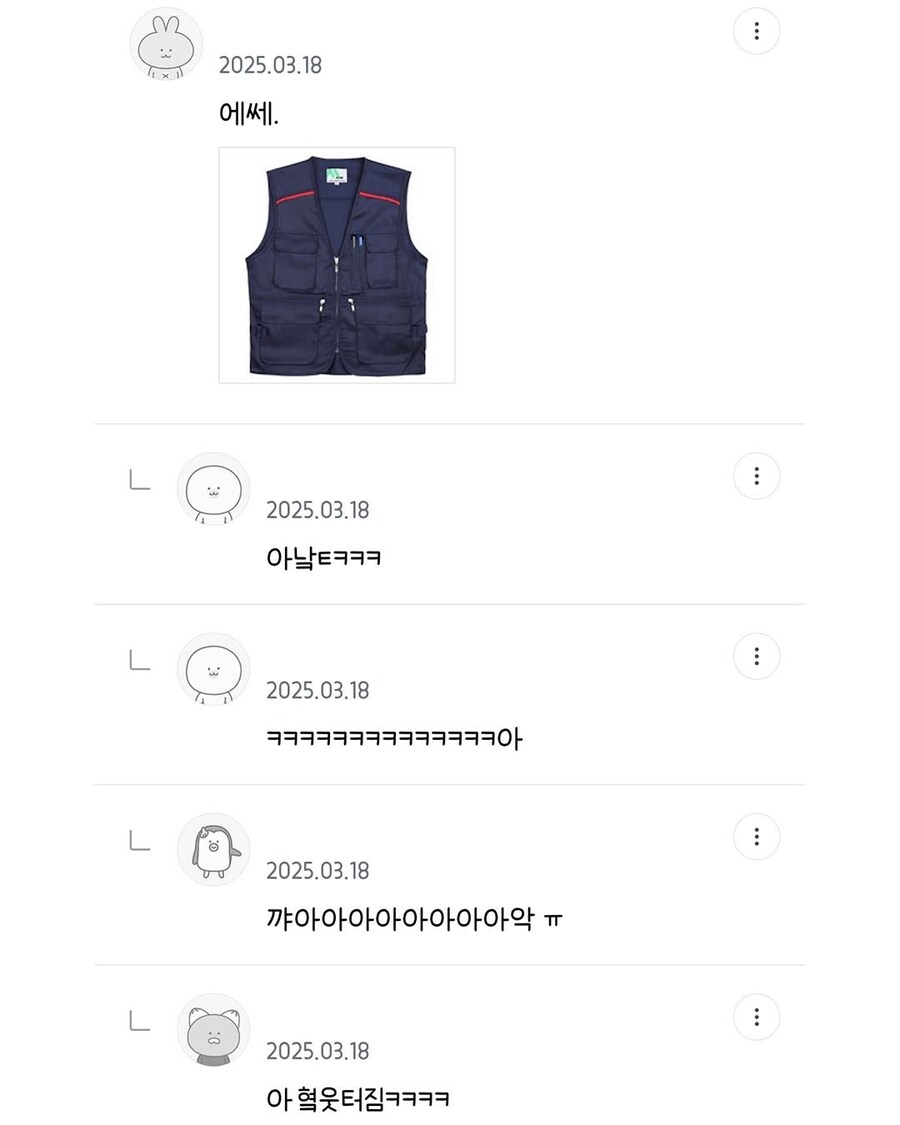Open the options menu on the original post
Screen dimensions: 900x1125
click(x=757, y=31)
